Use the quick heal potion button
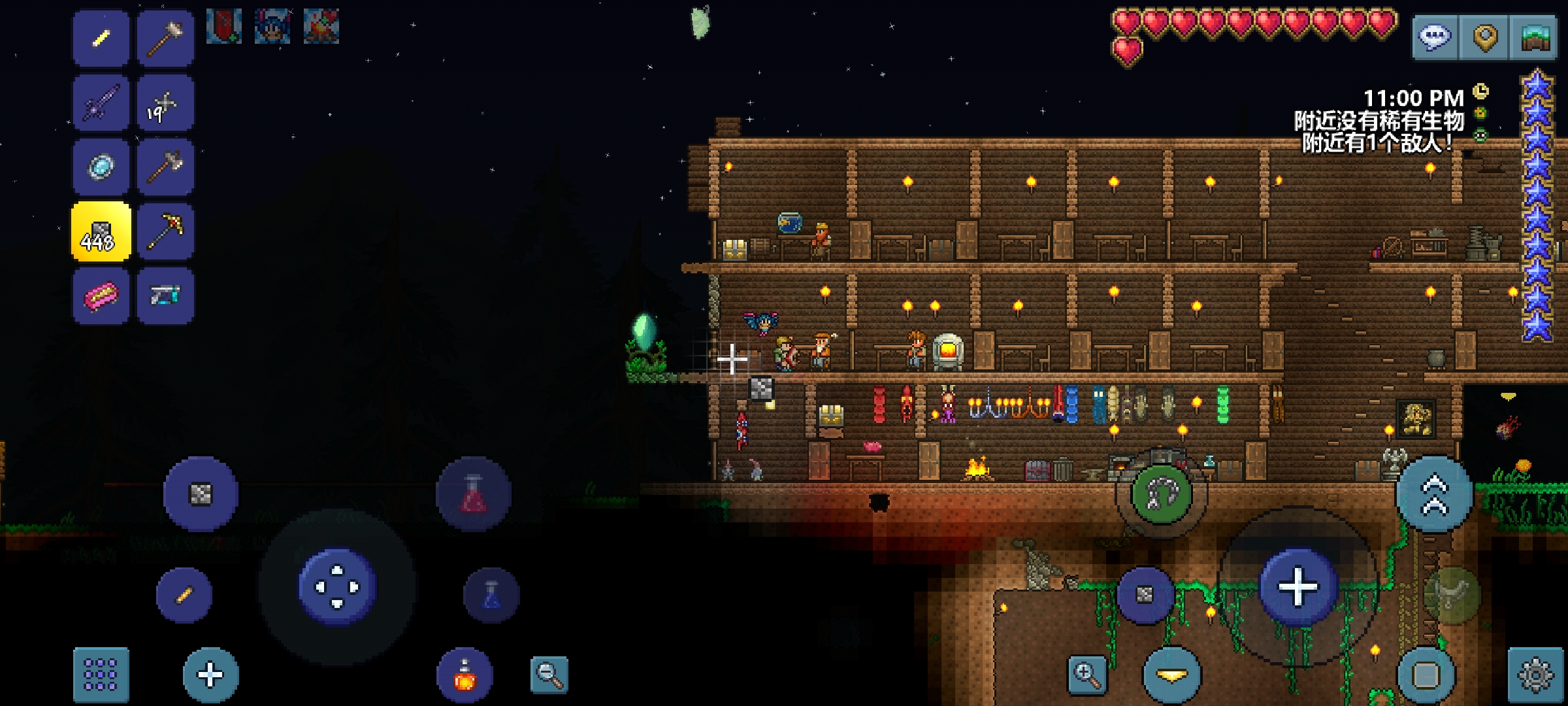Screen dimensions: 1568x706 click(x=474, y=495)
